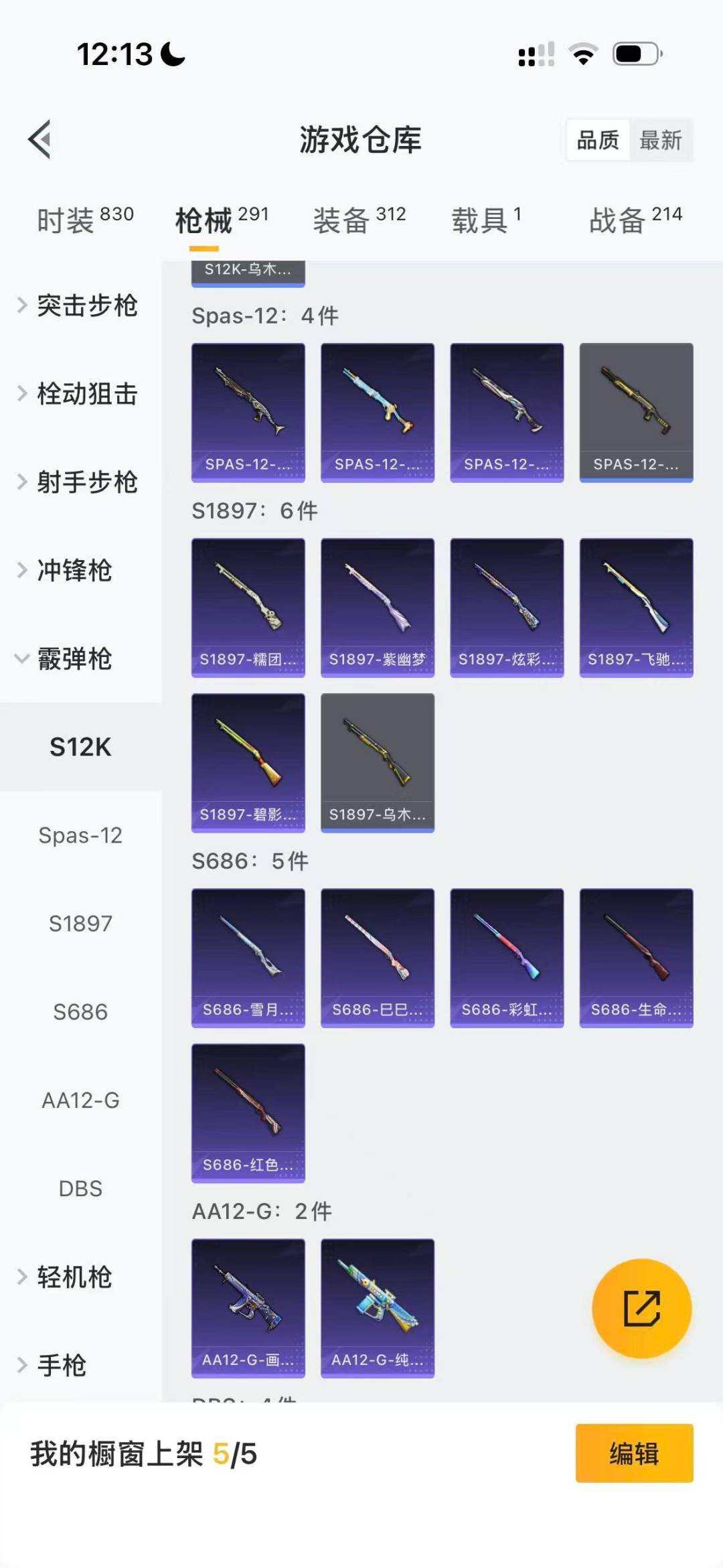Sort items by 最新
This screenshot has height=1568, width=723.
(661, 139)
